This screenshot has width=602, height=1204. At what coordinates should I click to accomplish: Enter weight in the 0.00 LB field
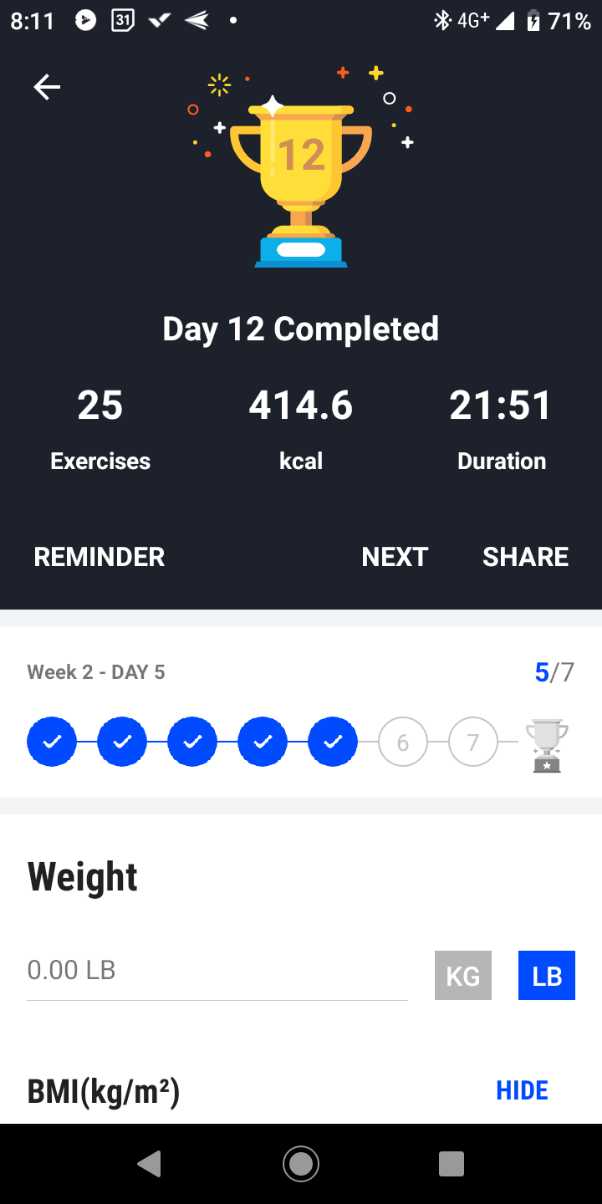tap(216, 970)
